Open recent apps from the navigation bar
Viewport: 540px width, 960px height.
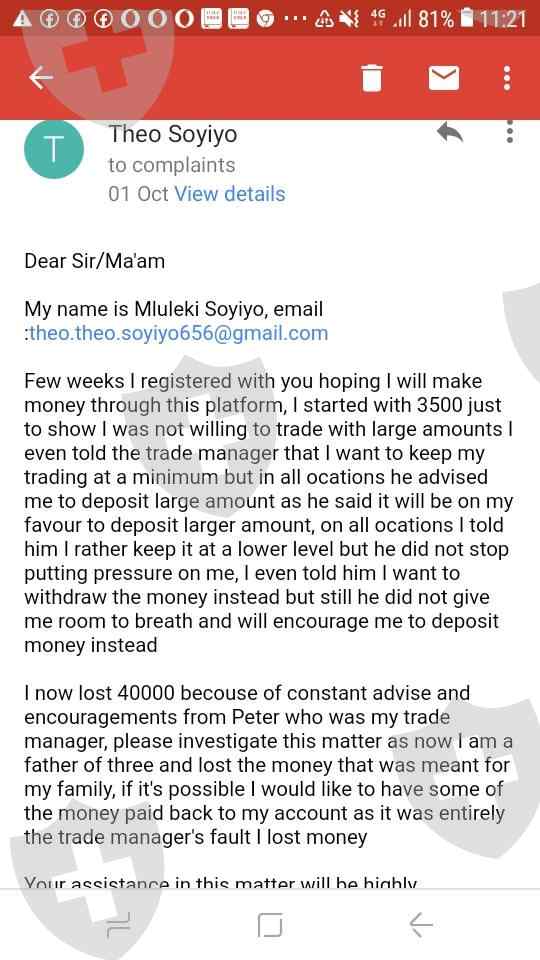[x=118, y=924]
